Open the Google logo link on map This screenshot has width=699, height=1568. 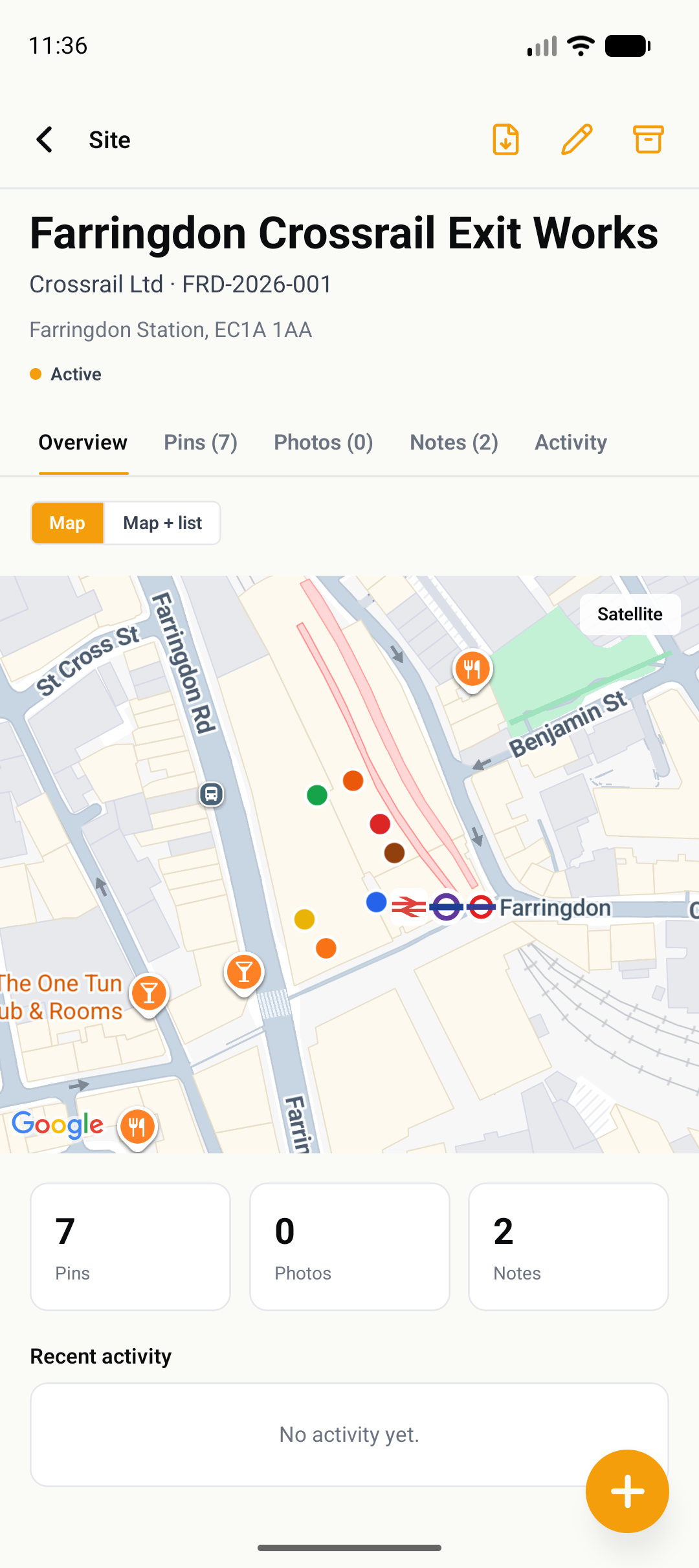[x=57, y=1124]
